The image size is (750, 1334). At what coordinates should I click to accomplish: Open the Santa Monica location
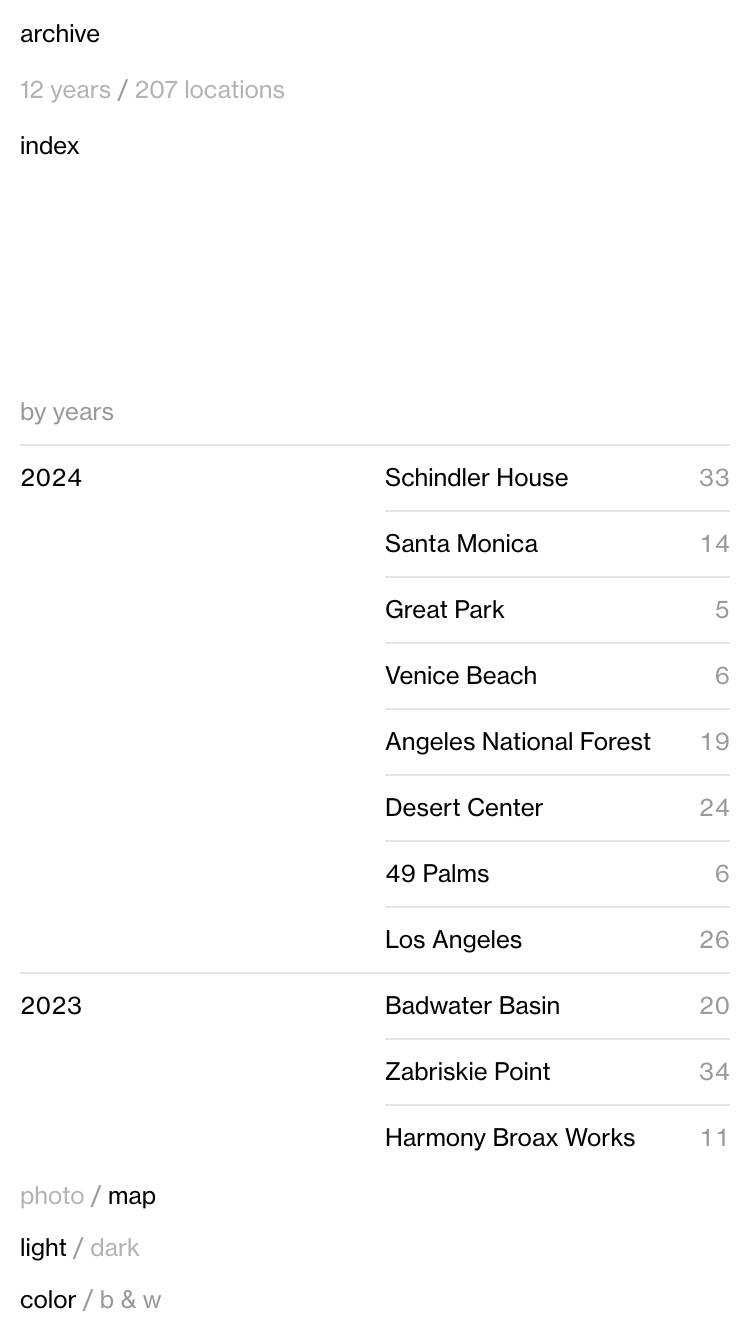coord(557,544)
